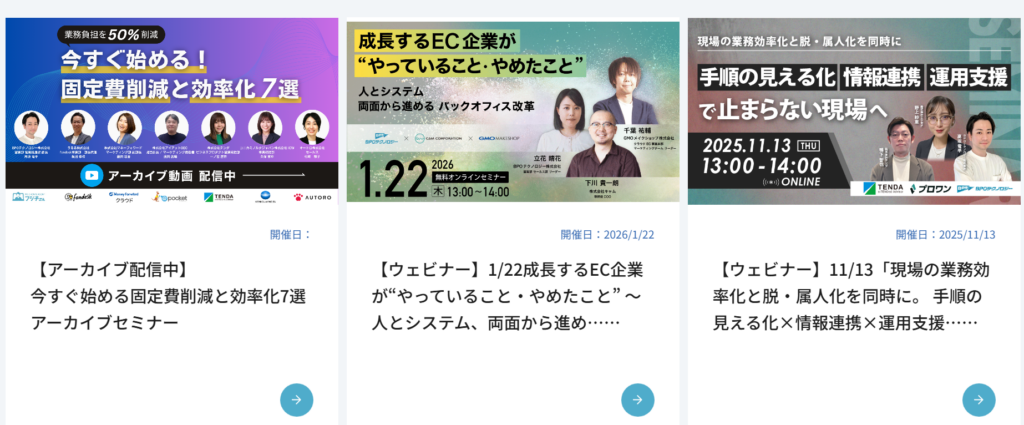Tap arrow button under the 1/22 webinar
1024x425 pixels.
637,400
